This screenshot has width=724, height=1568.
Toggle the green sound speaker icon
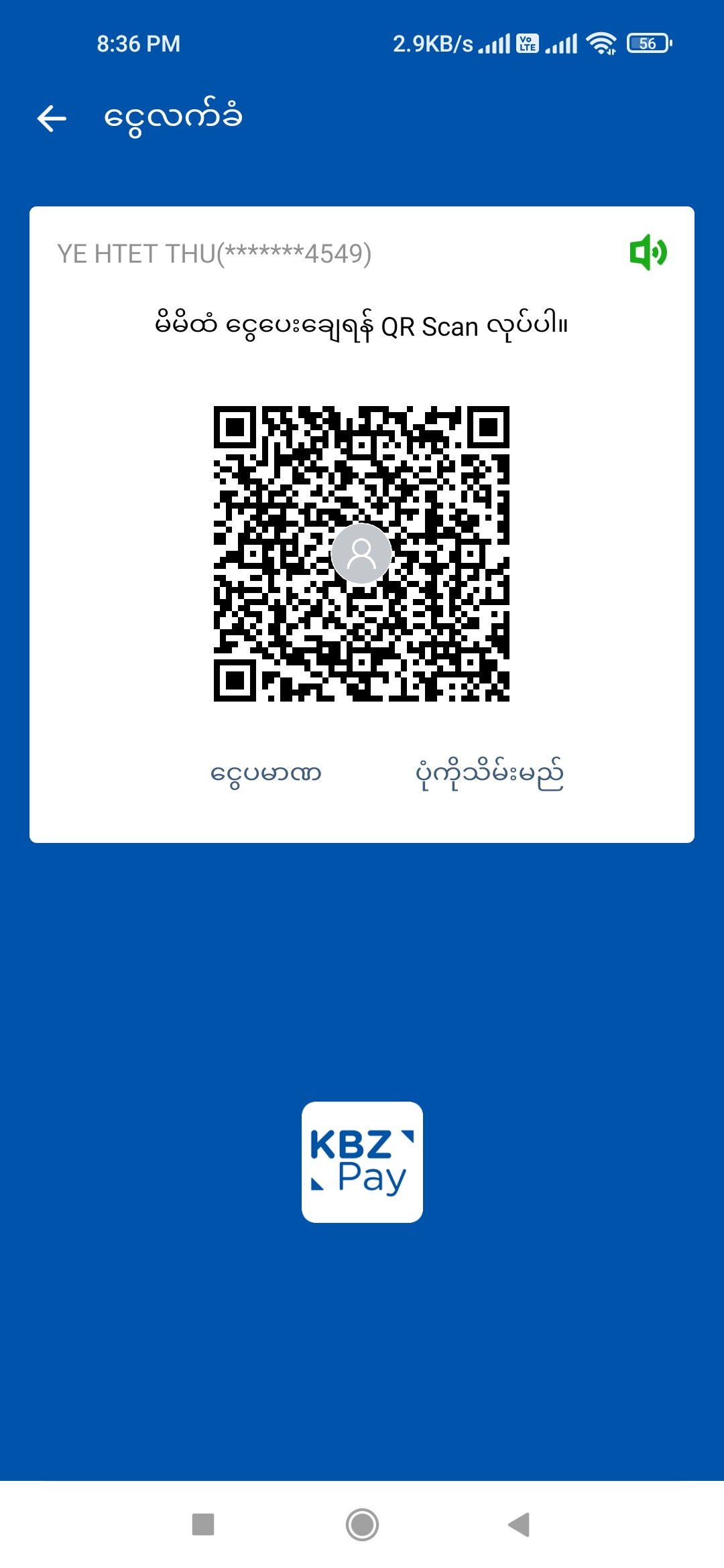tap(648, 253)
